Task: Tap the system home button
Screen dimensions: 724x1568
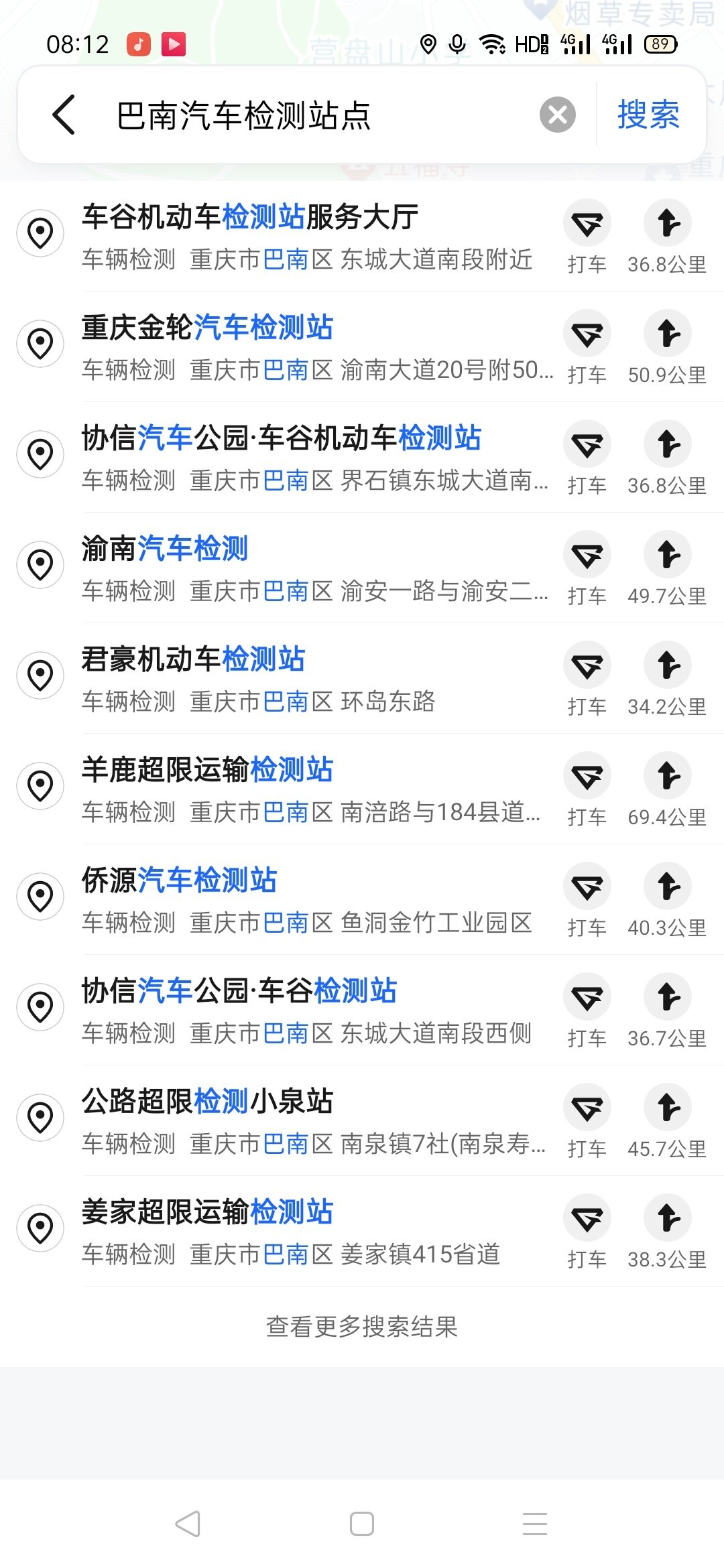Action: point(362,1524)
